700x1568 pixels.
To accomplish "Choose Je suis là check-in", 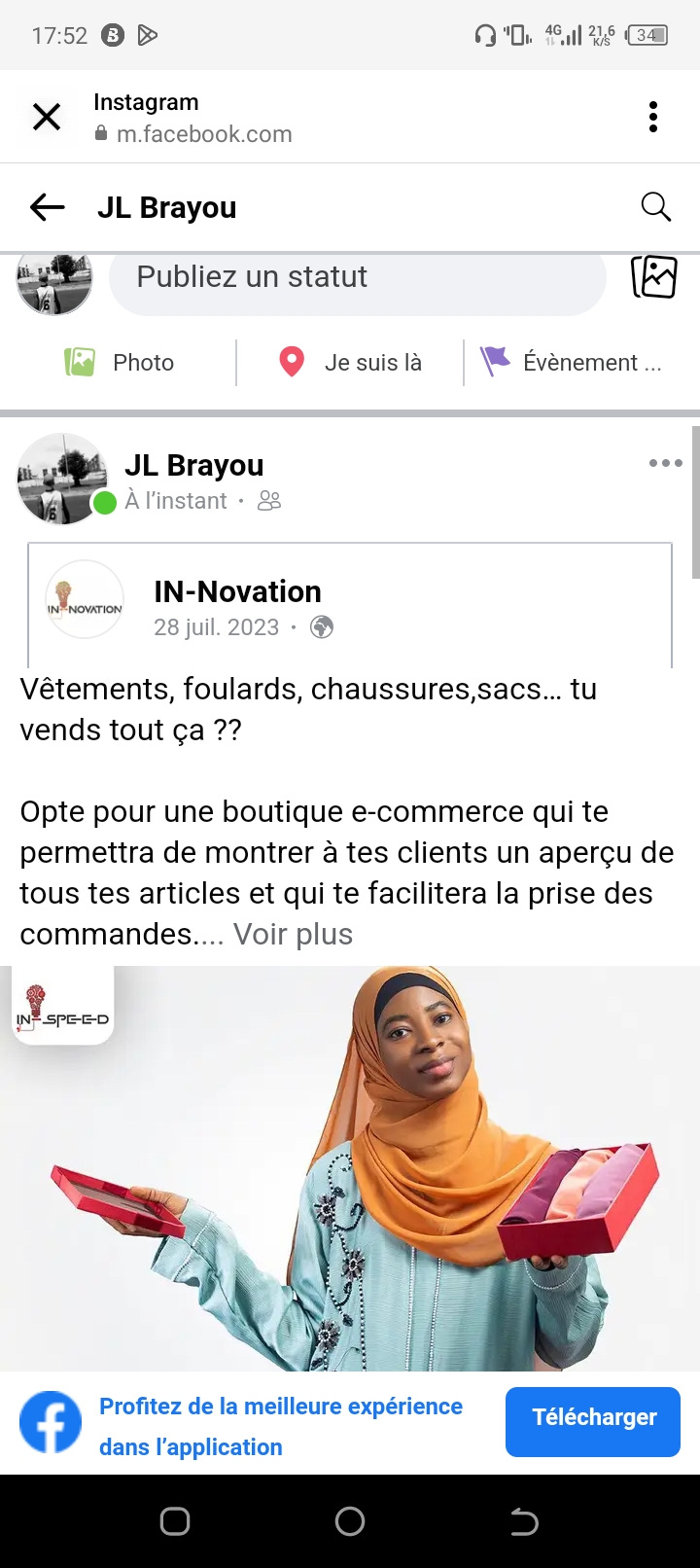I will click(x=351, y=363).
